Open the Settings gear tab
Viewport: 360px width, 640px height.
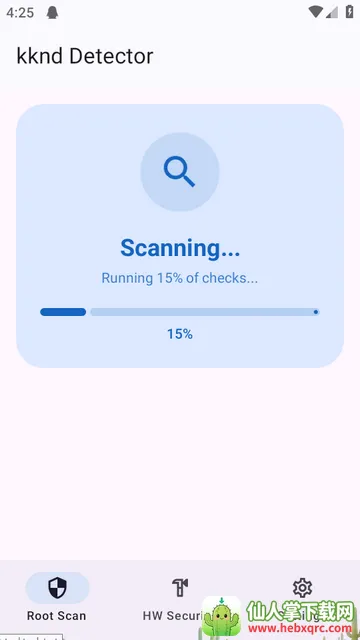coord(302,588)
